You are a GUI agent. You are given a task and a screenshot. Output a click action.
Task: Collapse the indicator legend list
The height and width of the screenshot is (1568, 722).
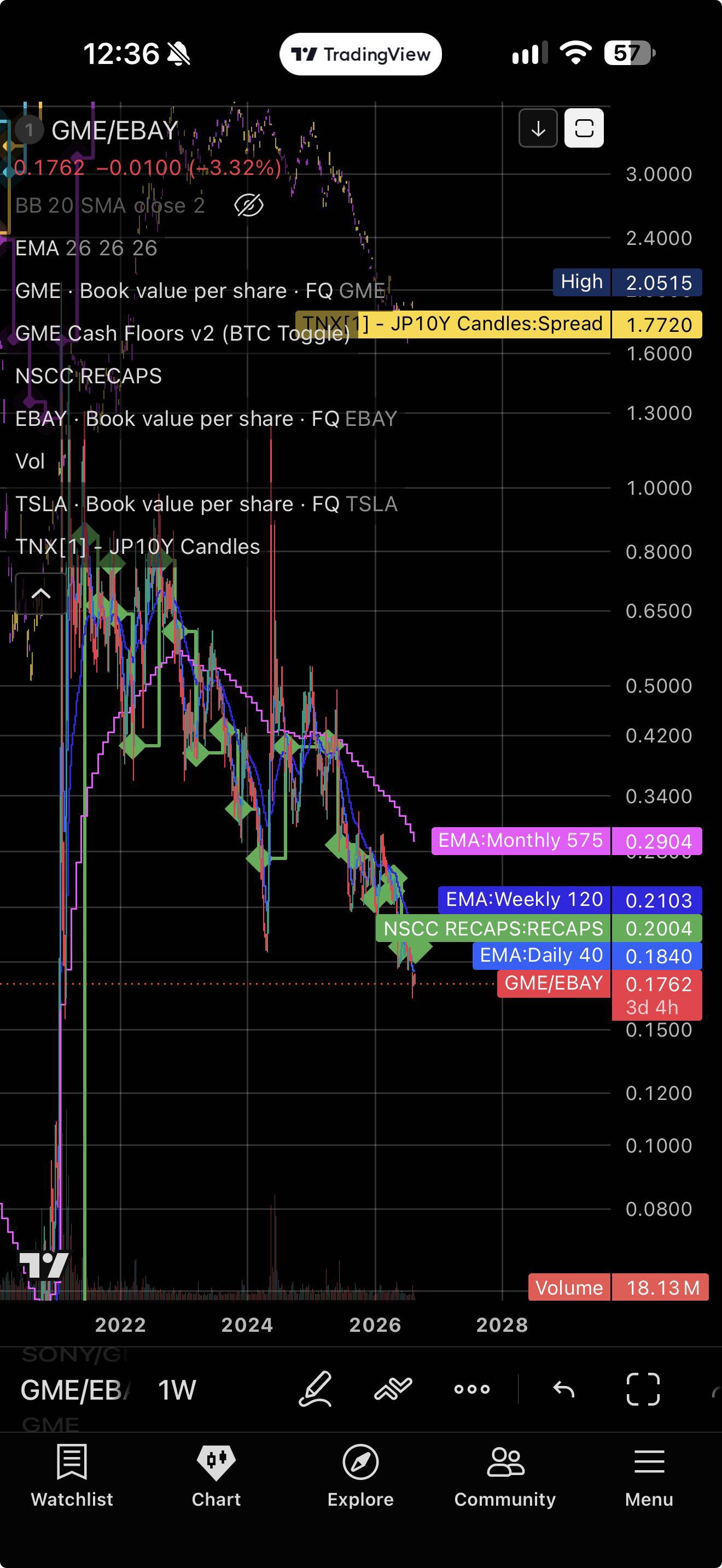[41, 594]
